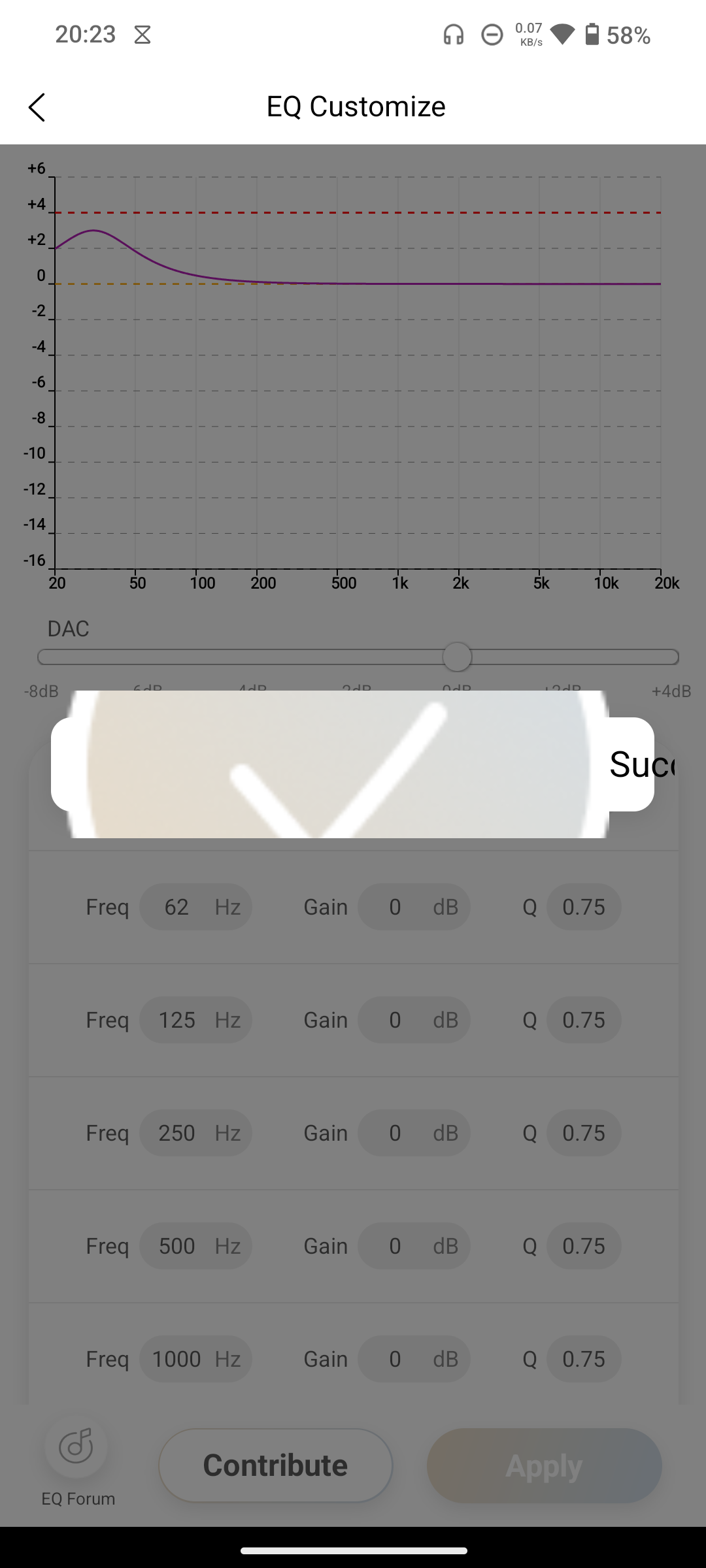Edit the 250 Hz frequency field
The image size is (706, 1568).
tap(195, 1133)
